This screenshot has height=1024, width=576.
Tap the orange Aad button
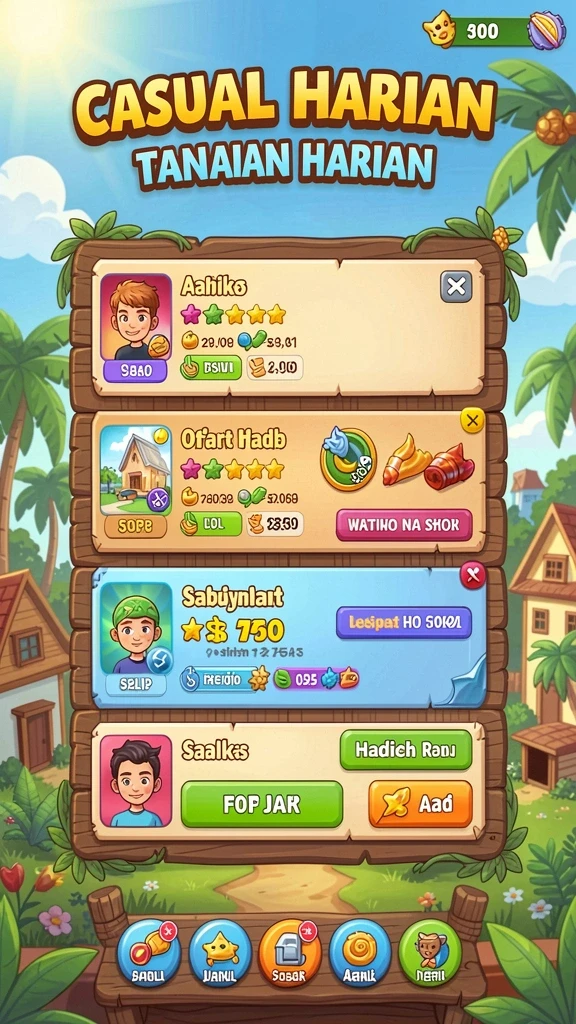(x=420, y=804)
